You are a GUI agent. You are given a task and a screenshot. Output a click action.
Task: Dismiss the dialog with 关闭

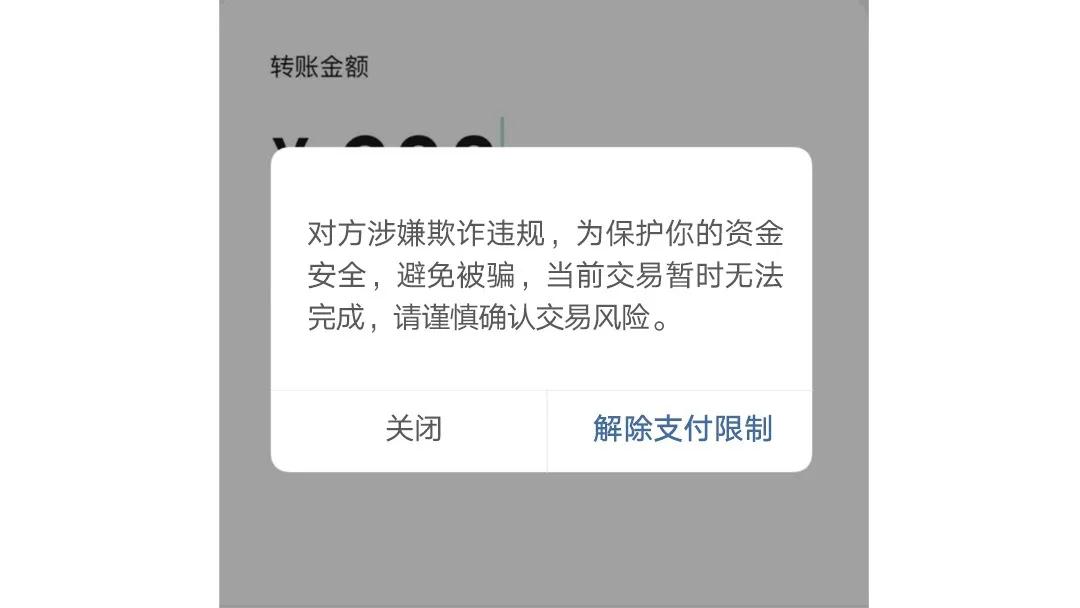[413, 429]
